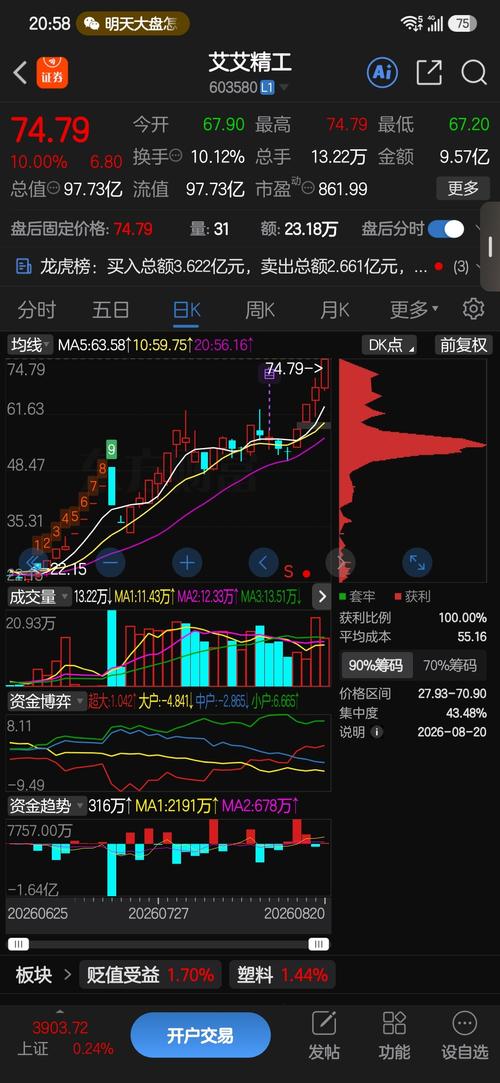
Task: Open chart settings gear
Action: click(473, 309)
